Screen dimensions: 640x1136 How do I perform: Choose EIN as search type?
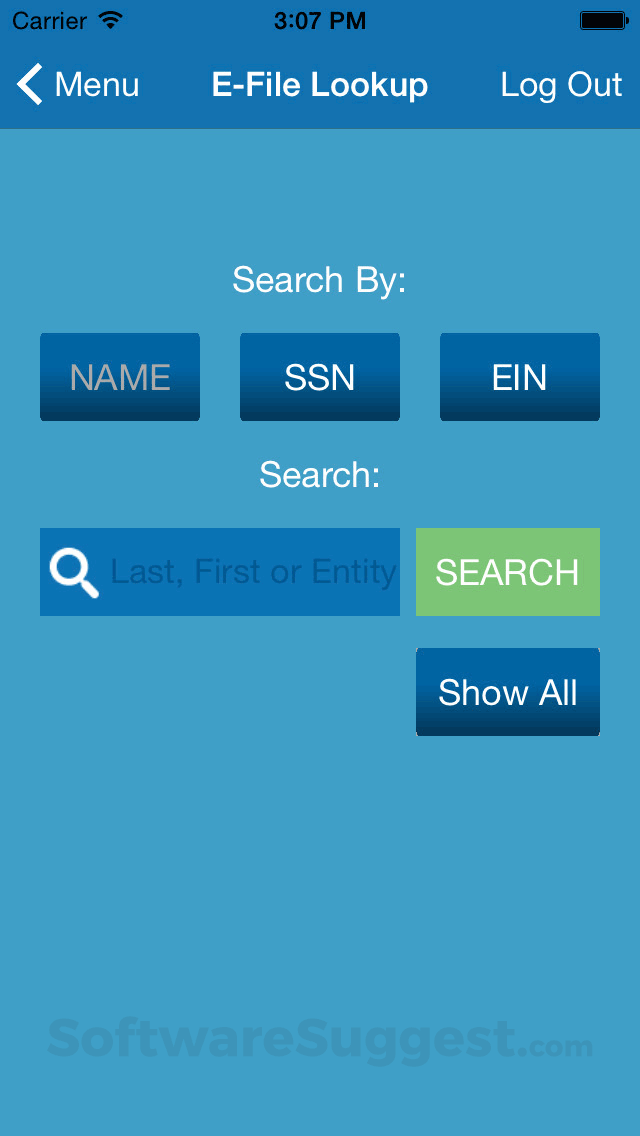(520, 377)
